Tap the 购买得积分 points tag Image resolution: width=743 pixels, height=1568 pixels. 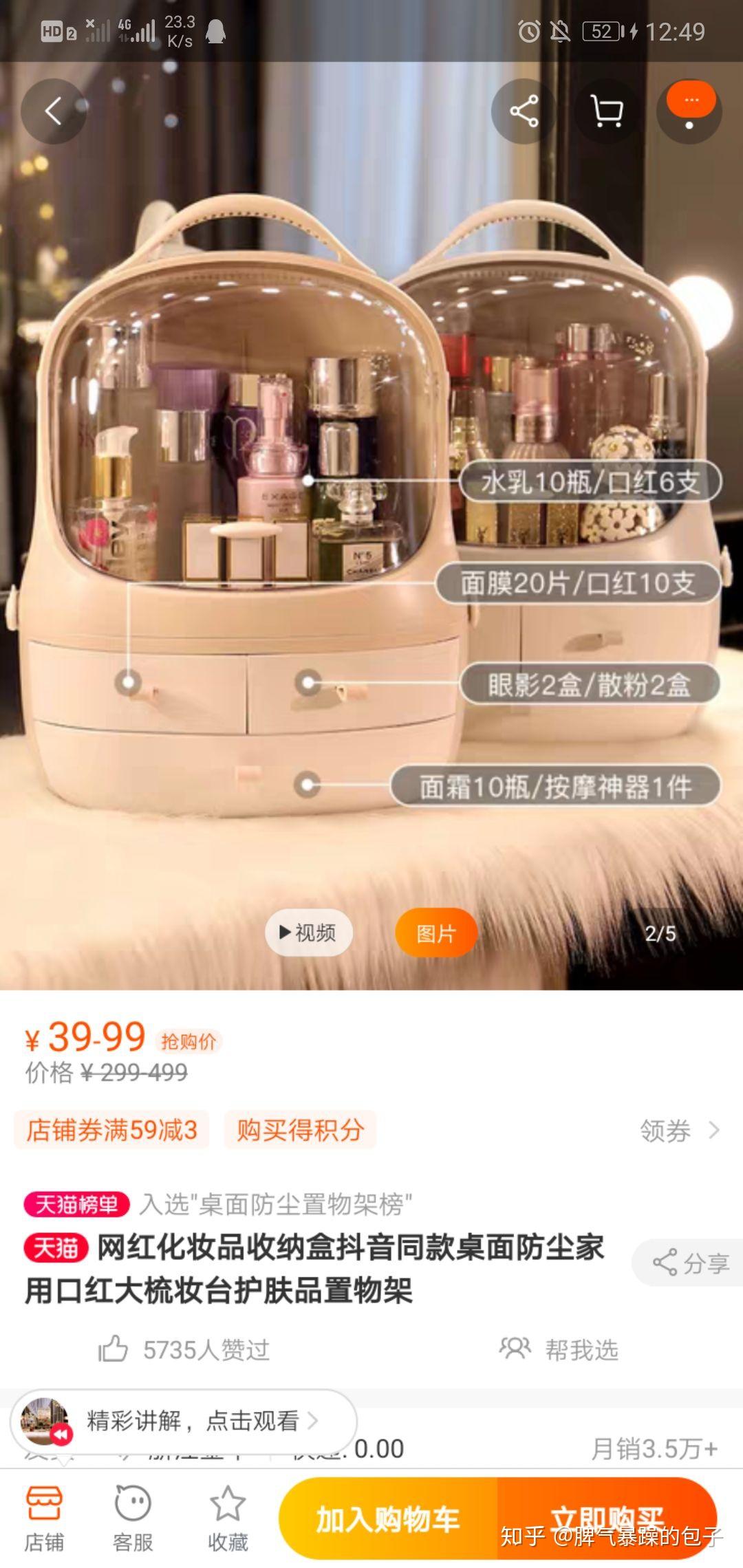coord(300,1130)
